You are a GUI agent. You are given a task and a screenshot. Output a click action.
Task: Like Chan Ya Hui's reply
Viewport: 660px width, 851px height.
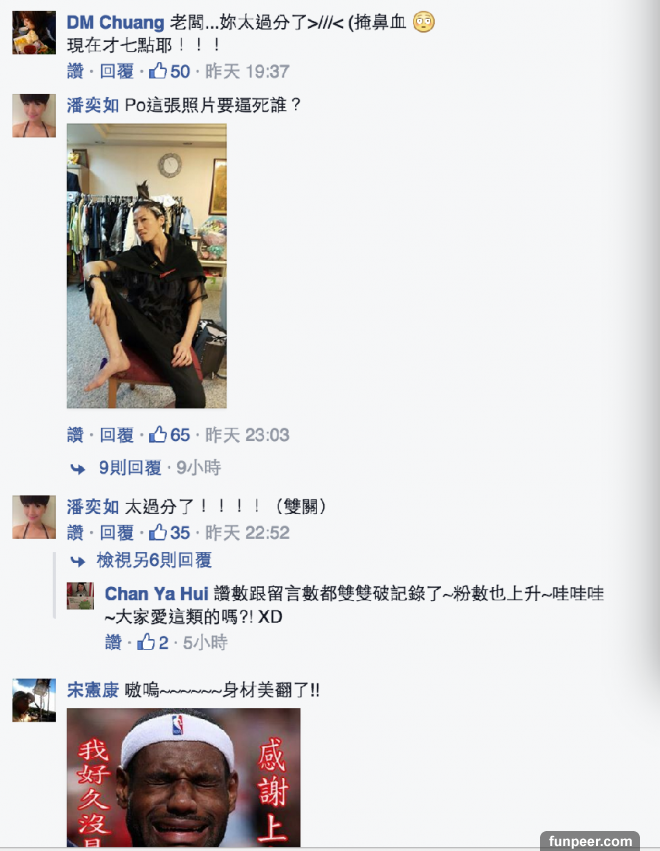click(x=113, y=642)
